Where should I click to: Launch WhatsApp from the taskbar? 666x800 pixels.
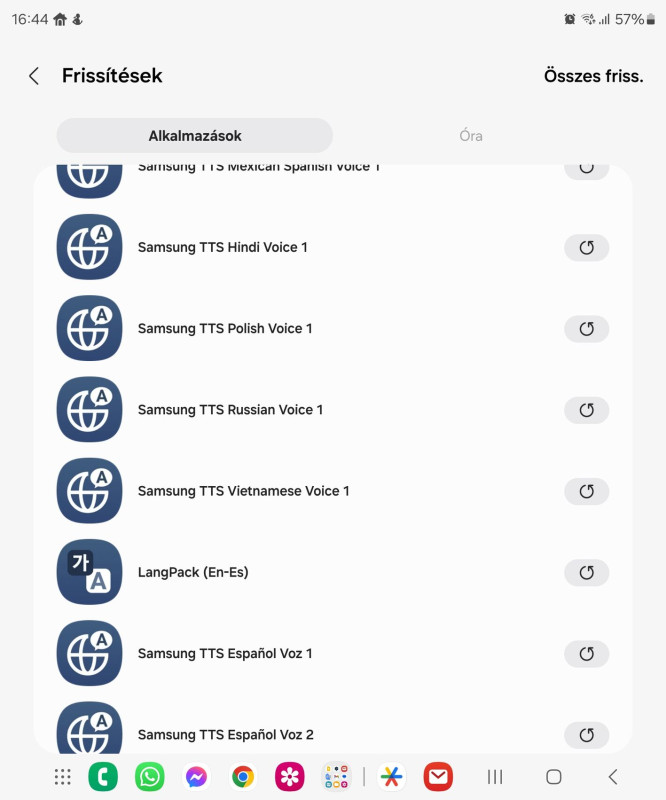[x=150, y=777]
